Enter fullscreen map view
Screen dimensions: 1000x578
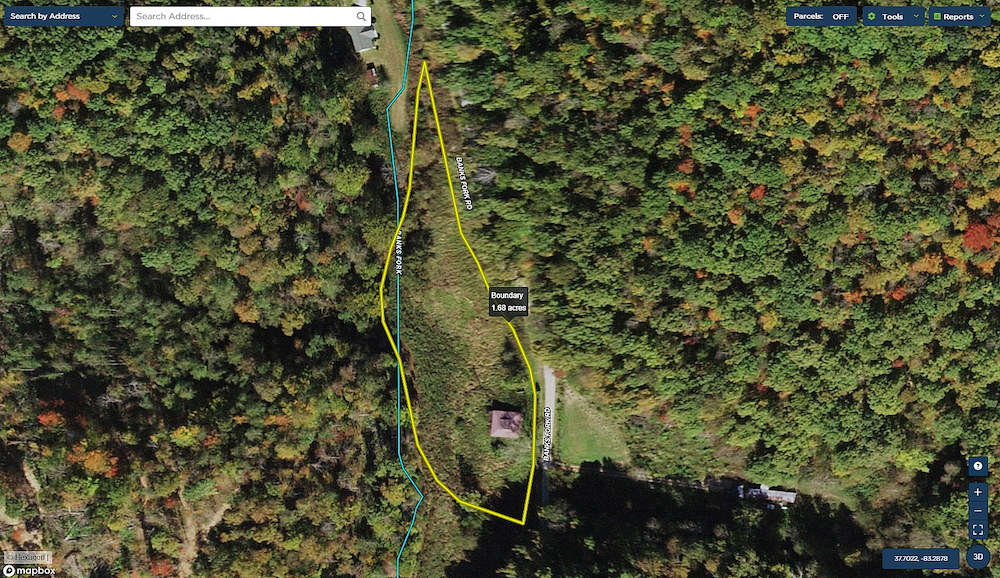(978, 529)
